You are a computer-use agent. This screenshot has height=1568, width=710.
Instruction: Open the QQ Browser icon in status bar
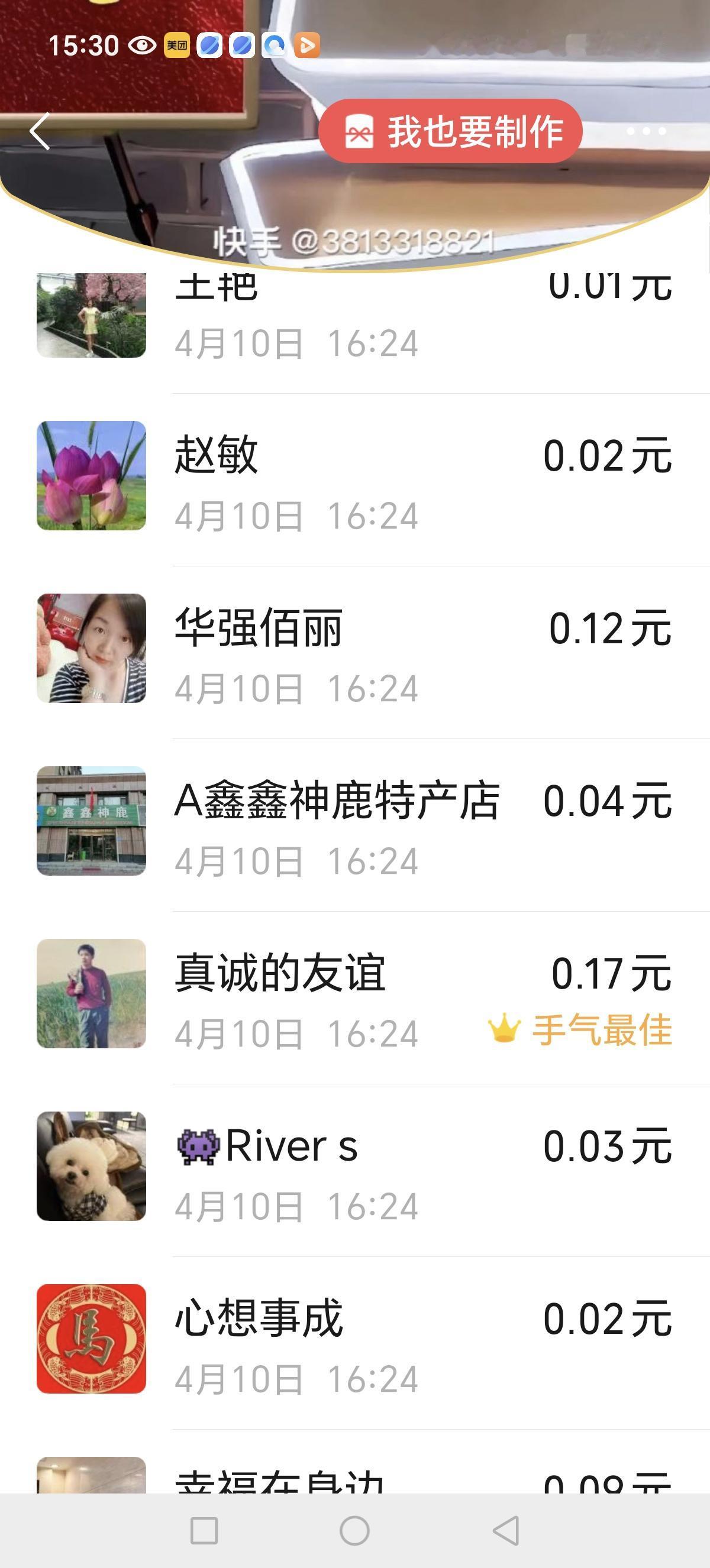tap(275, 45)
